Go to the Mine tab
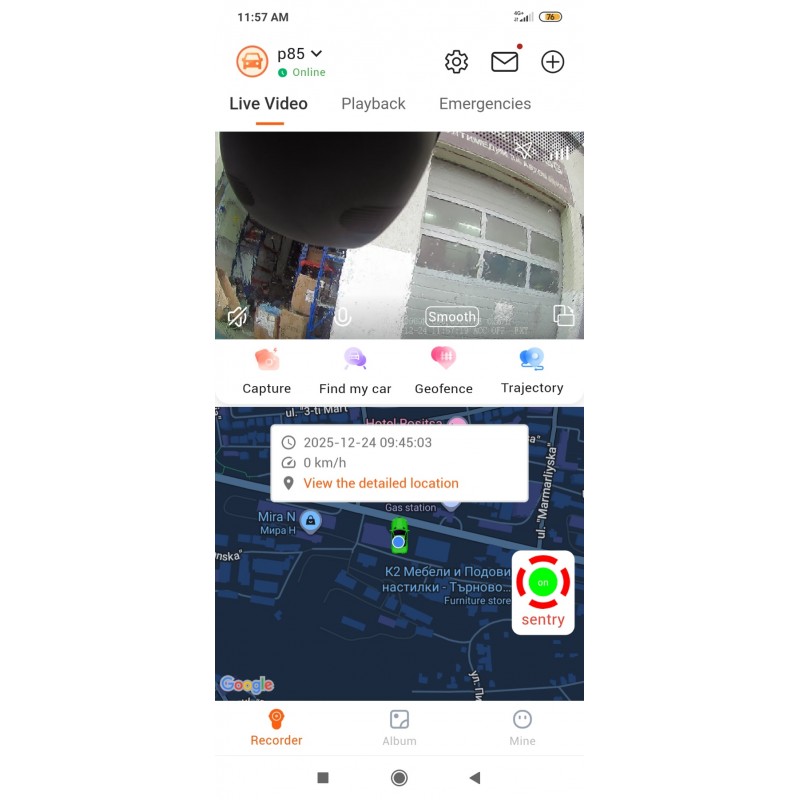This screenshot has width=800, height=800. (x=522, y=728)
